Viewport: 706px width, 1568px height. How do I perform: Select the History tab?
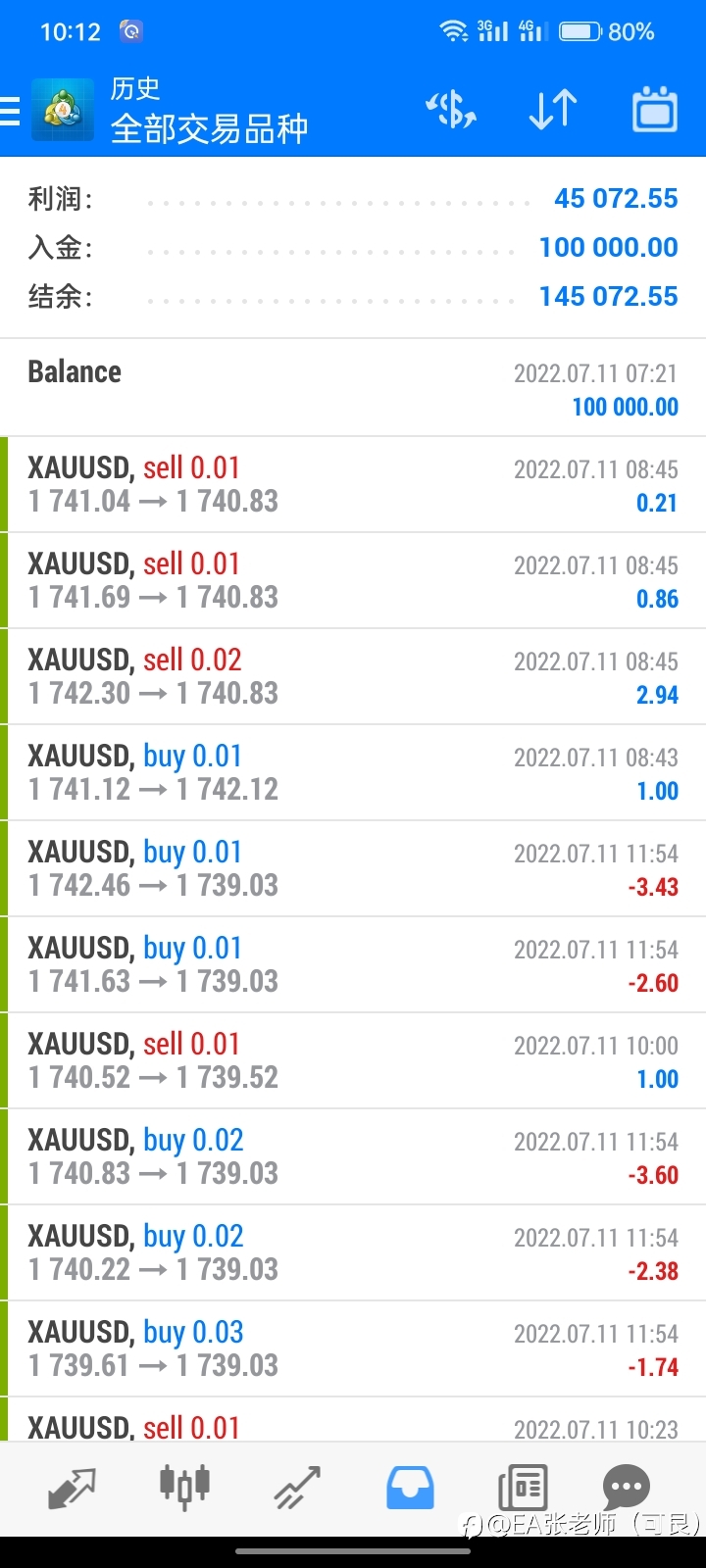pos(410,1488)
